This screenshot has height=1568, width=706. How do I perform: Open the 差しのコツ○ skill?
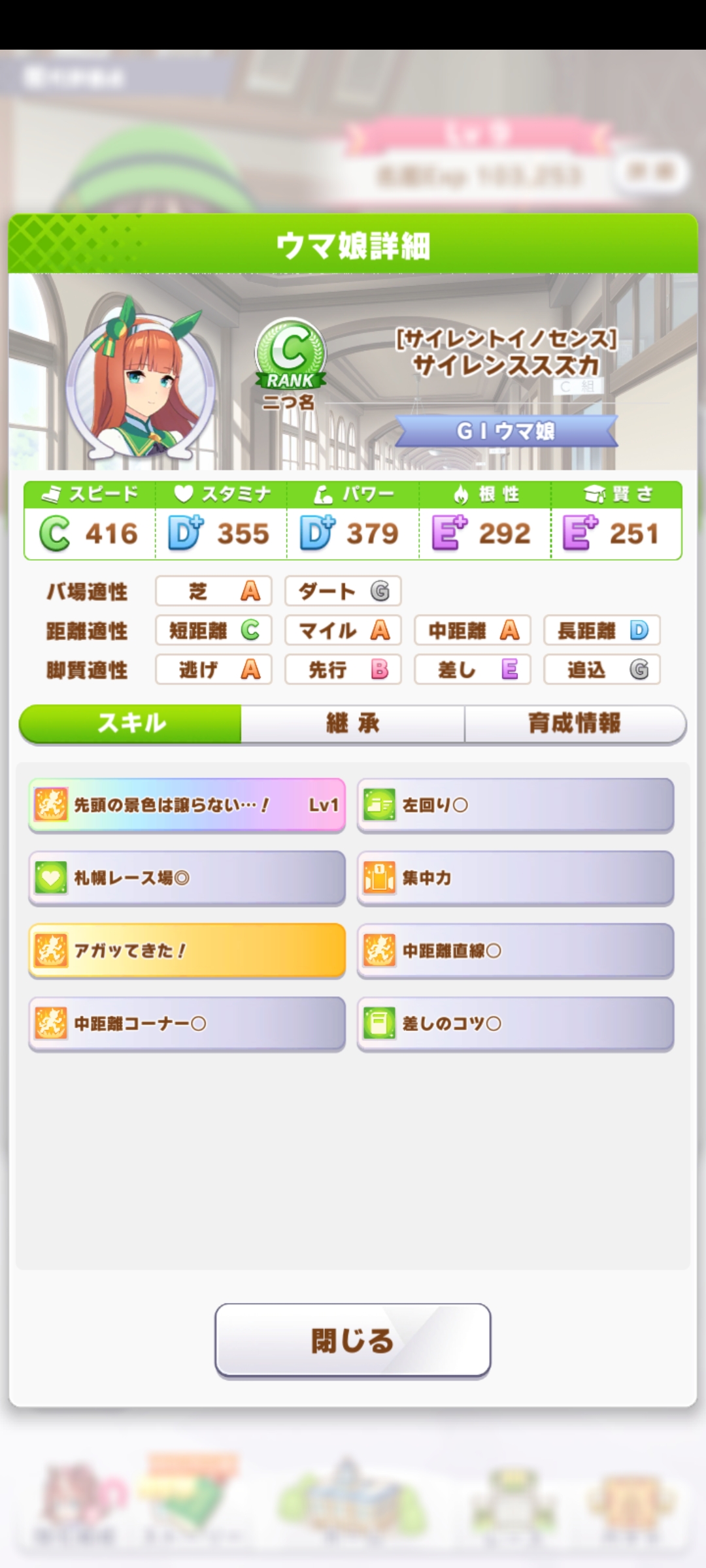pos(515,1023)
